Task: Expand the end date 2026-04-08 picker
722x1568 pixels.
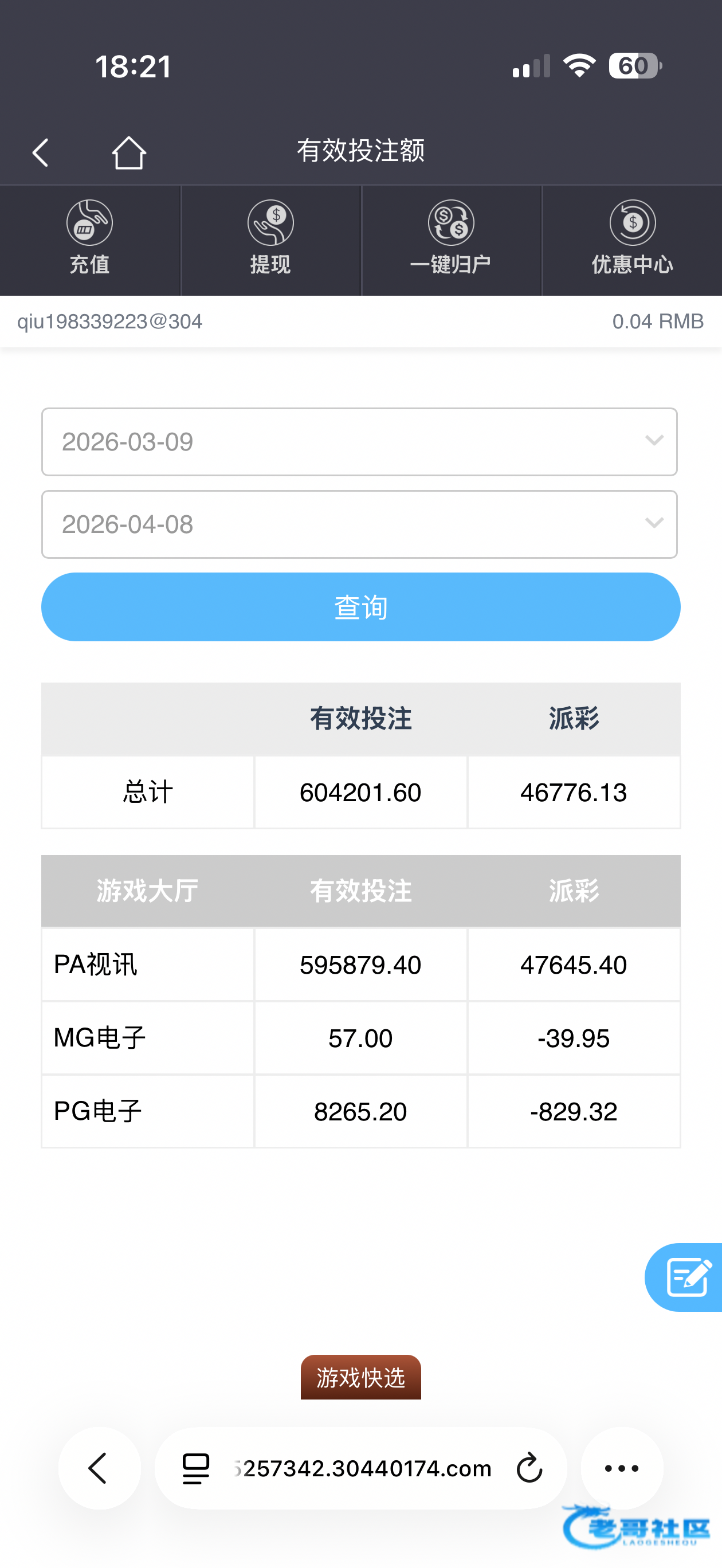Action: 359,524
